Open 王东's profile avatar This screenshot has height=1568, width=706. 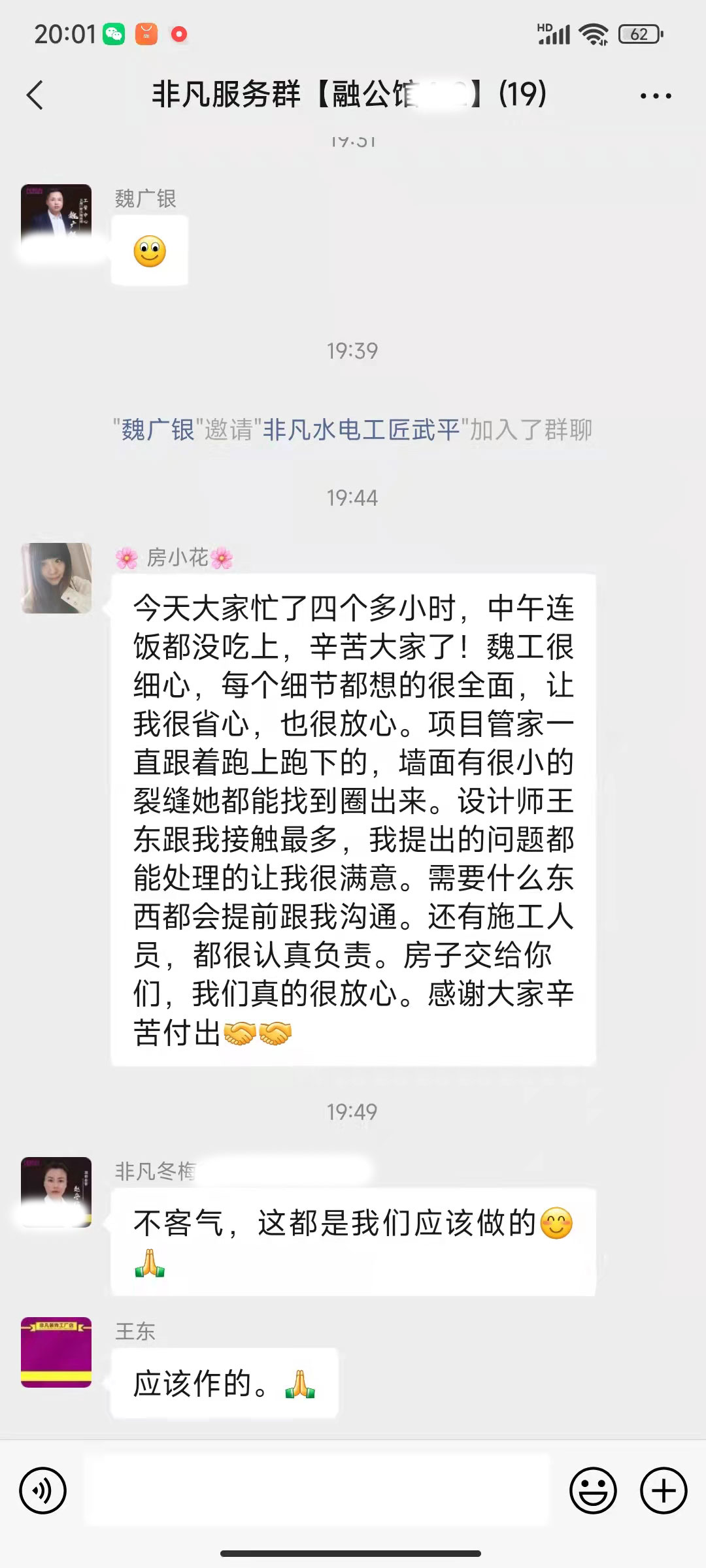tap(56, 1352)
